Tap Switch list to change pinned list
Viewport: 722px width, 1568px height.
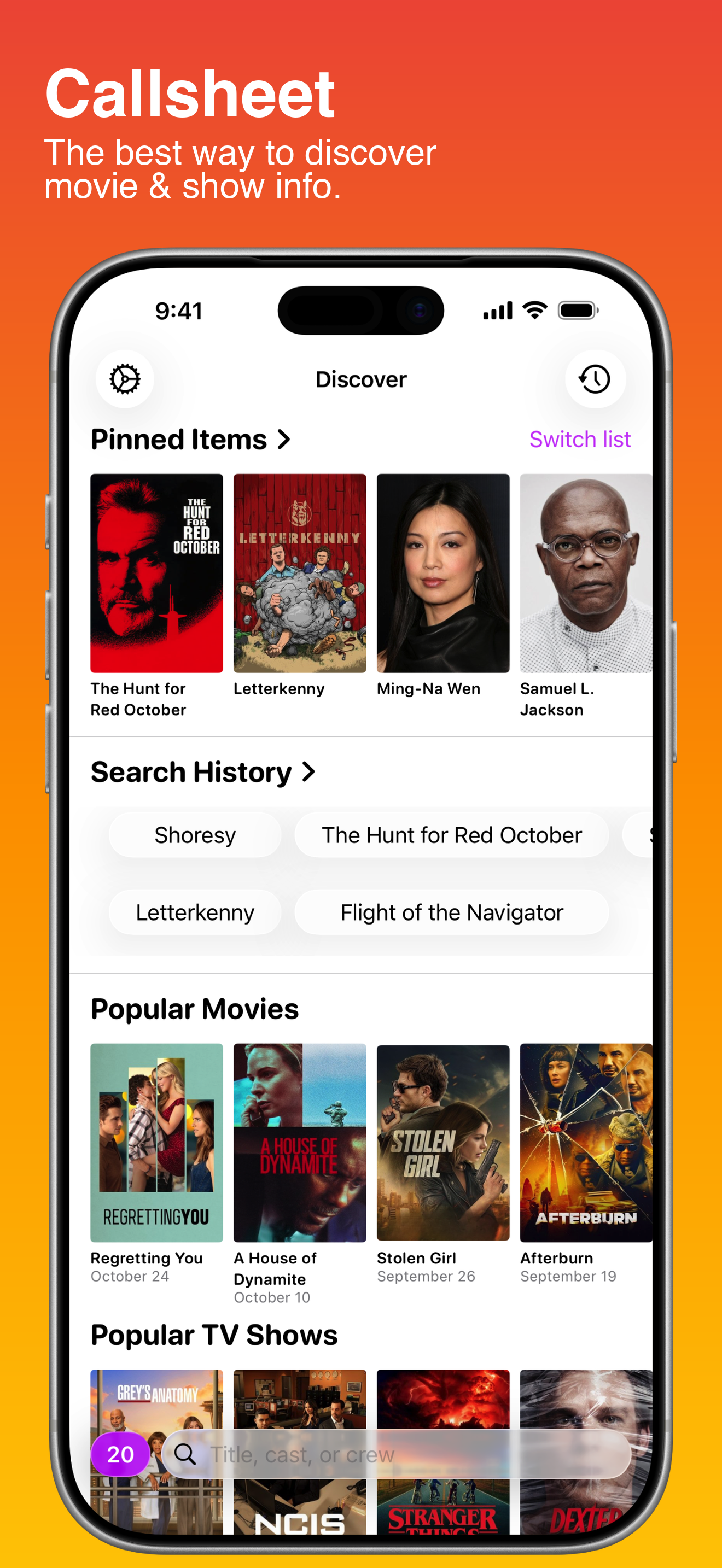coord(580,440)
